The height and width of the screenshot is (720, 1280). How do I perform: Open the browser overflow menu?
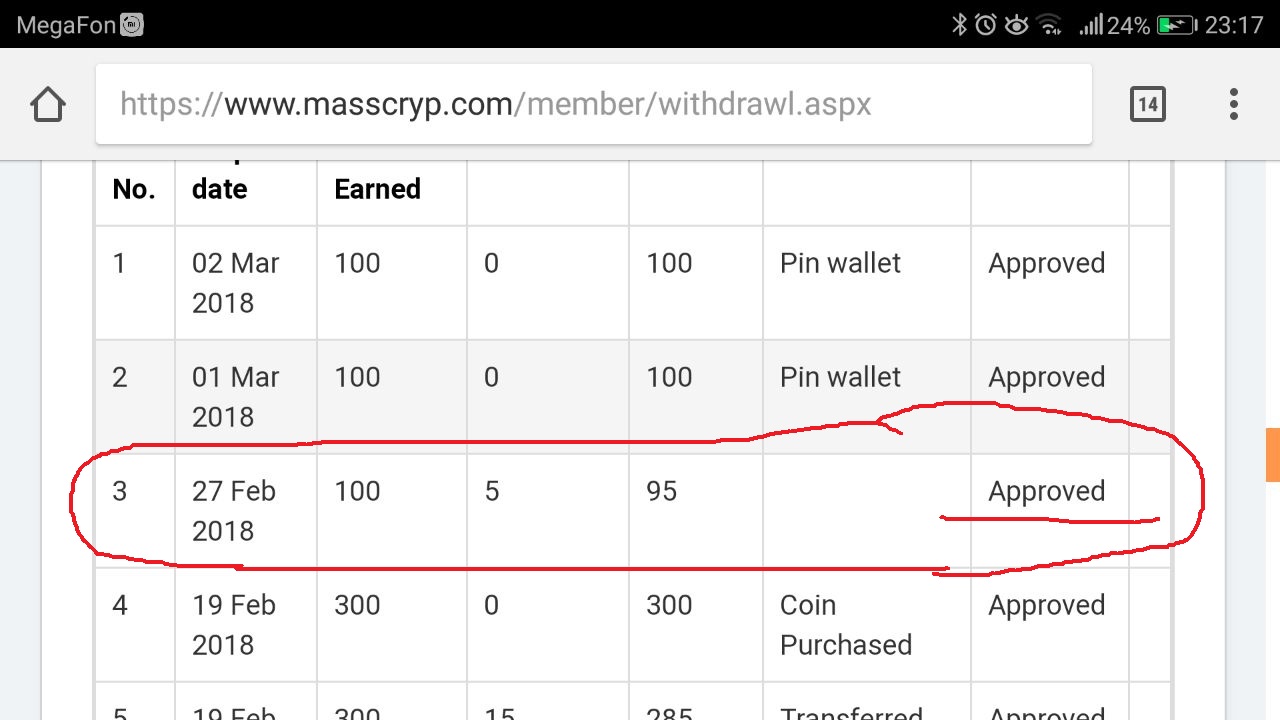pyautogui.click(x=1234, y=104)
